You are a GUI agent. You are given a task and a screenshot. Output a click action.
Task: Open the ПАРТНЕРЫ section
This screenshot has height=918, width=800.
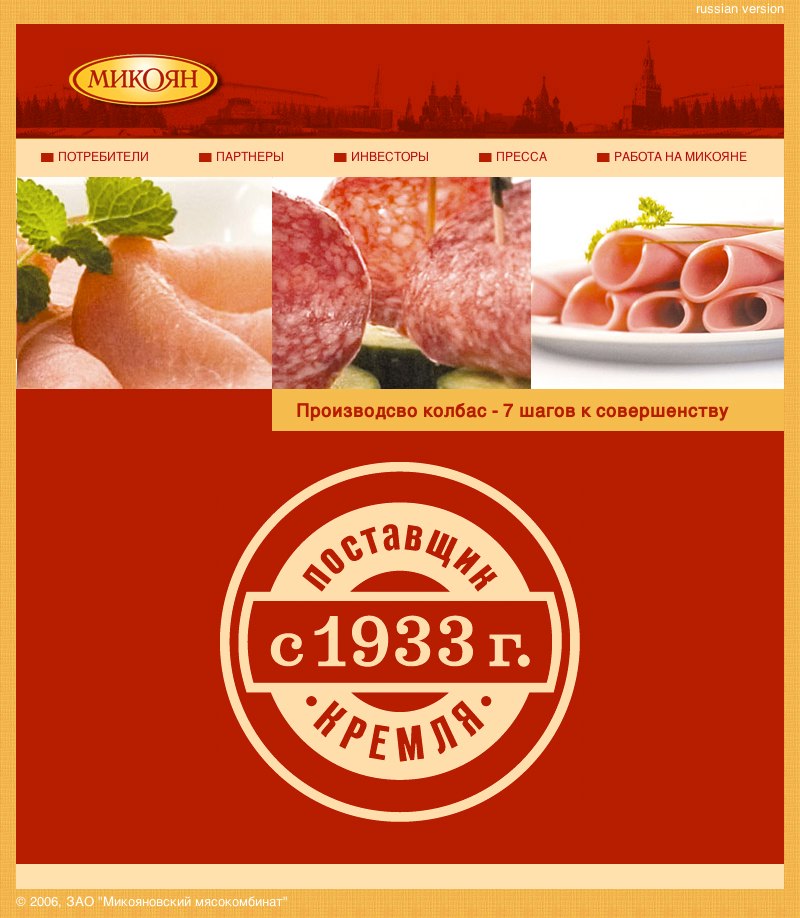pyautogui.click(x=248, y=156)
